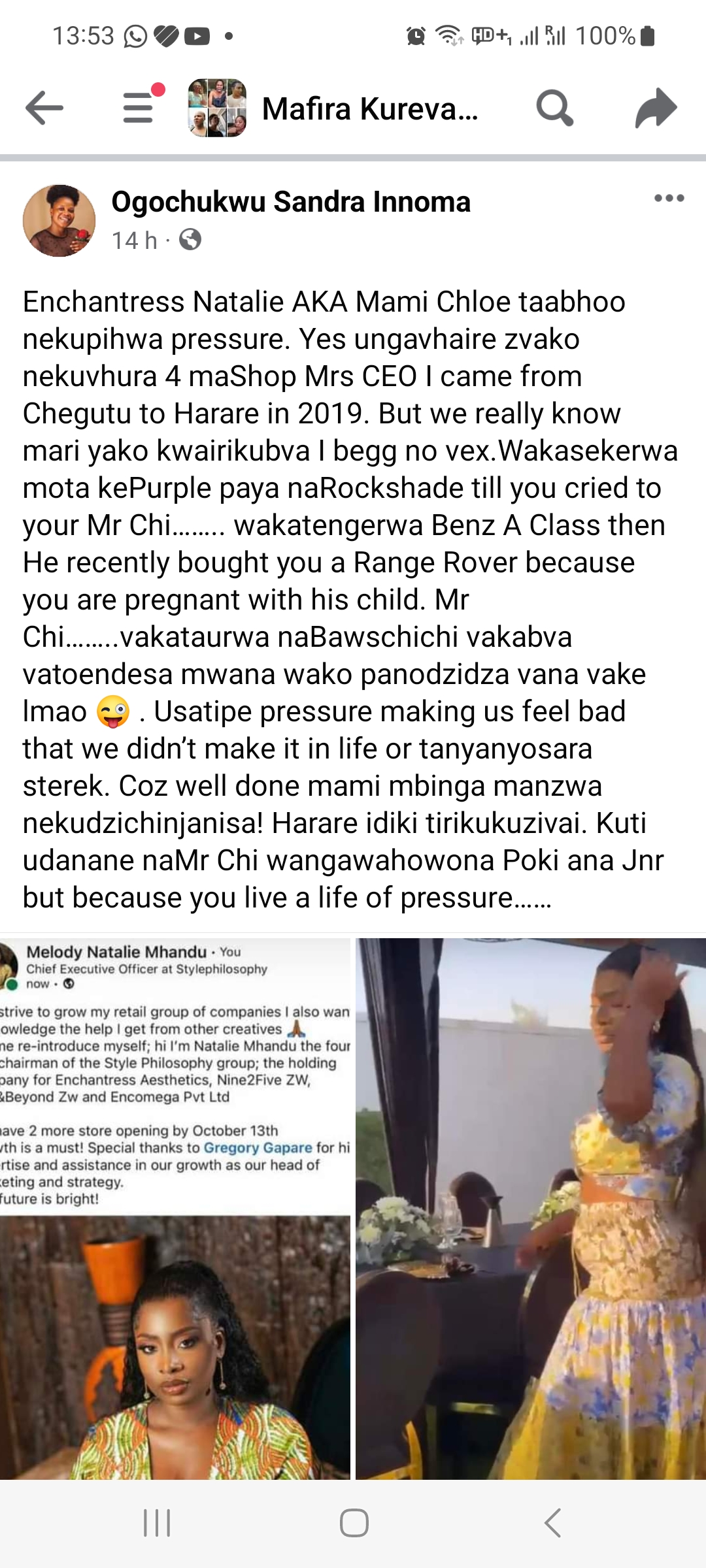Open the post's three-dot options menu
The width and height of the screenshot is (706, 1568).
pyautogui.click(x=669, y=199)
